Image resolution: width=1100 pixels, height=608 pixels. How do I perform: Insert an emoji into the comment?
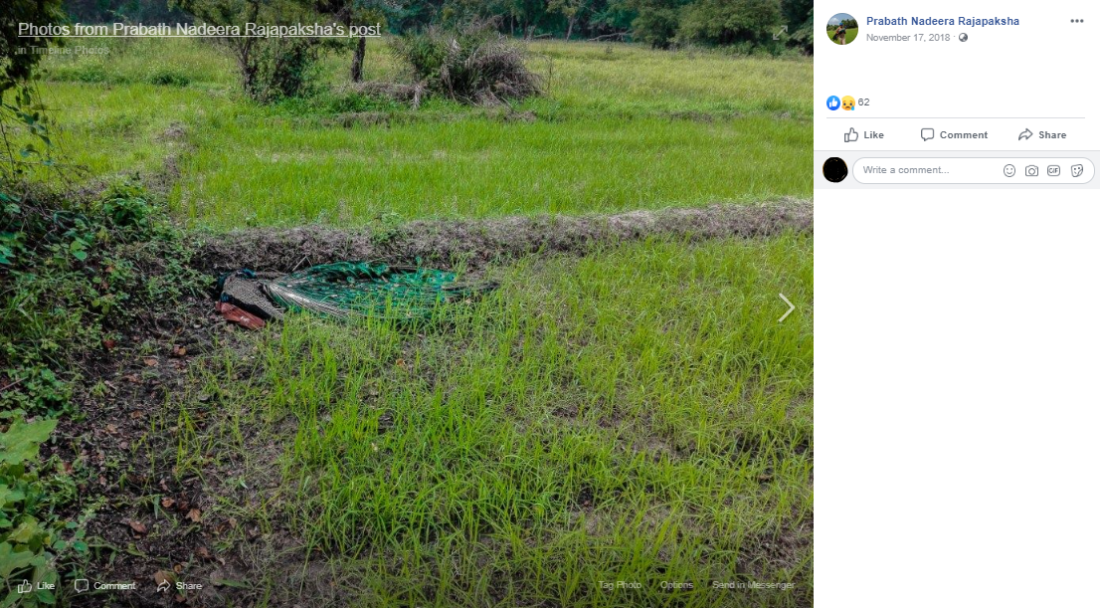pyautogui.click(x=1009, y=171)
